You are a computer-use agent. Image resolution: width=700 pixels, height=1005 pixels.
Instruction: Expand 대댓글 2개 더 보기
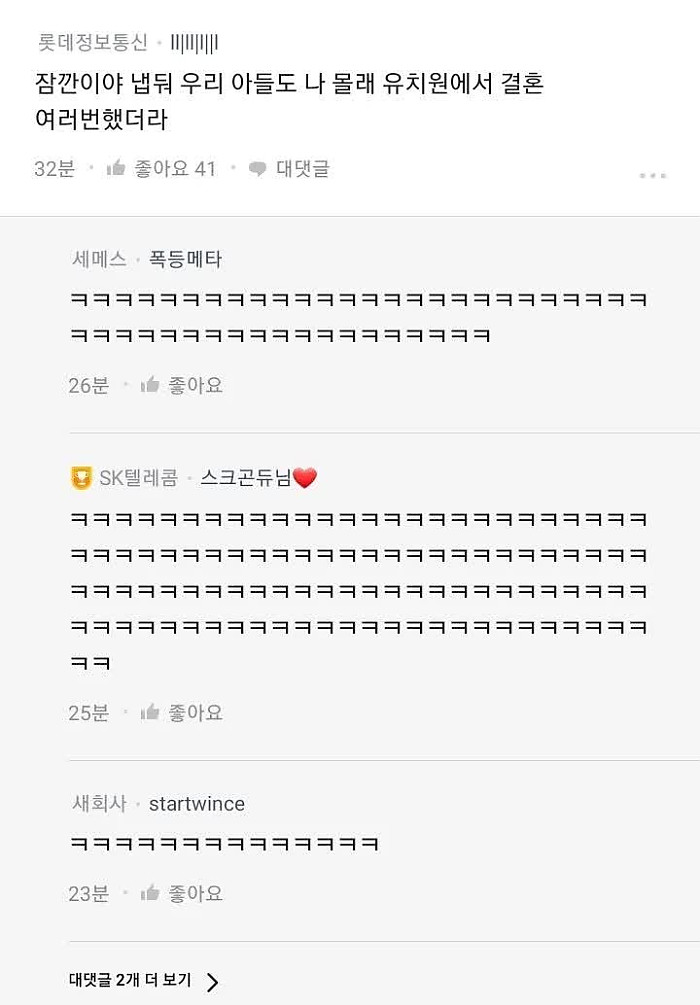coord(143,980)
